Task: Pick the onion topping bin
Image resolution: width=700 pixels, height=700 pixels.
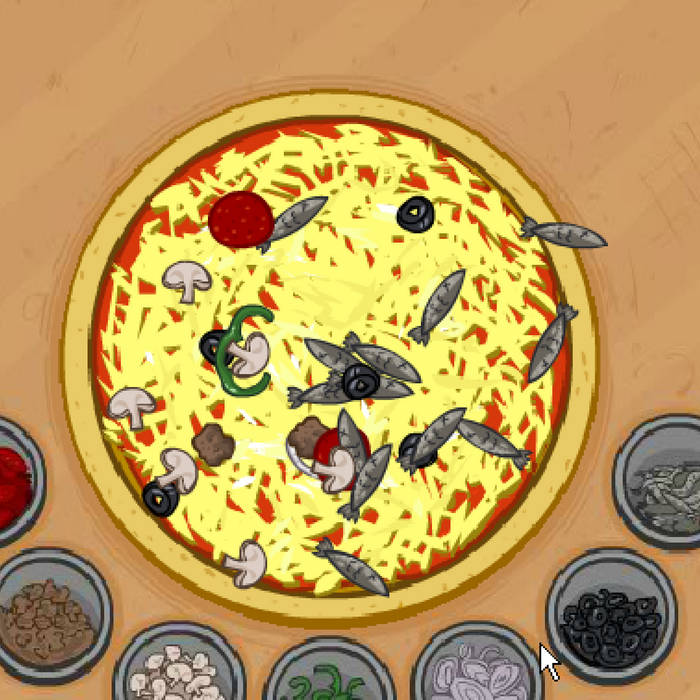Action: [475, 670]
